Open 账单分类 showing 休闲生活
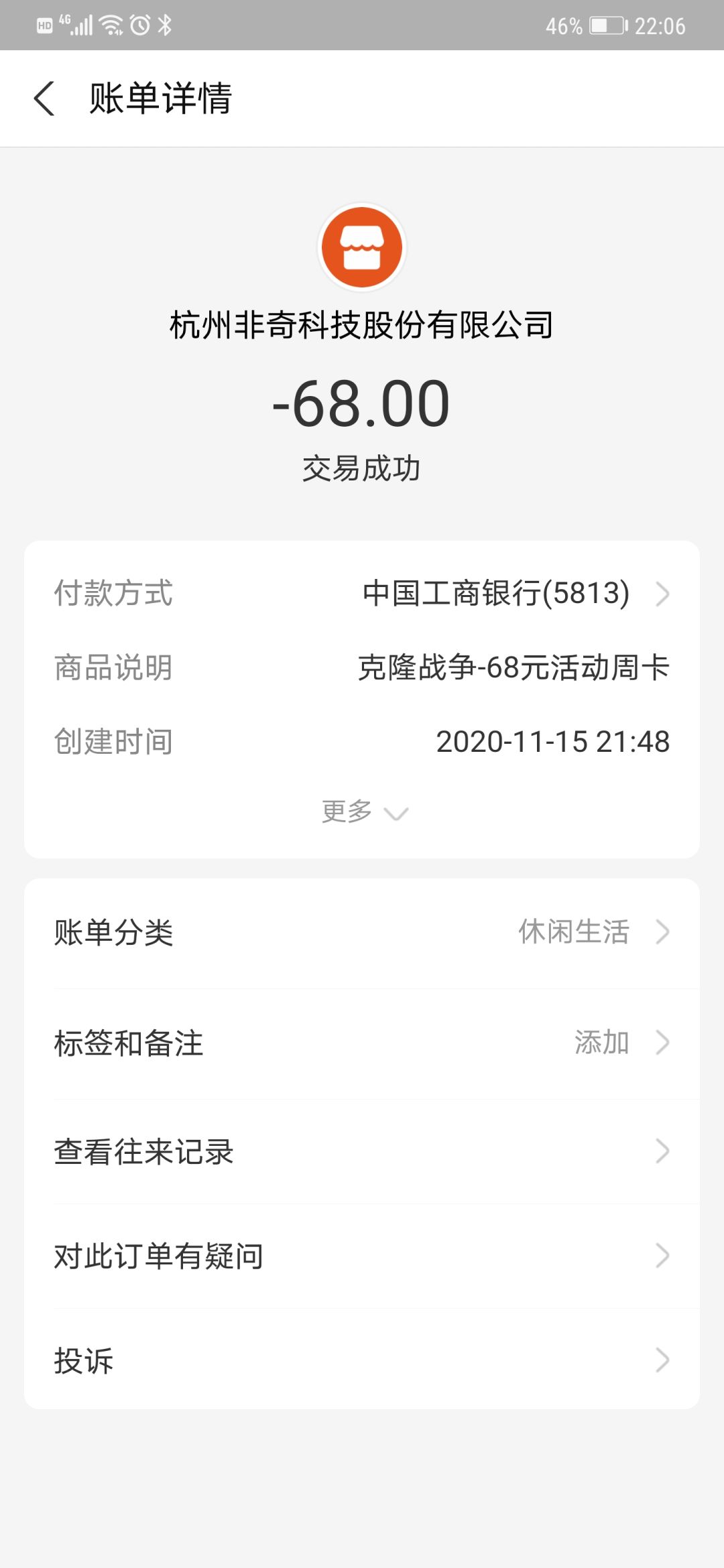 pyautogui.click(x=362, y=931)
